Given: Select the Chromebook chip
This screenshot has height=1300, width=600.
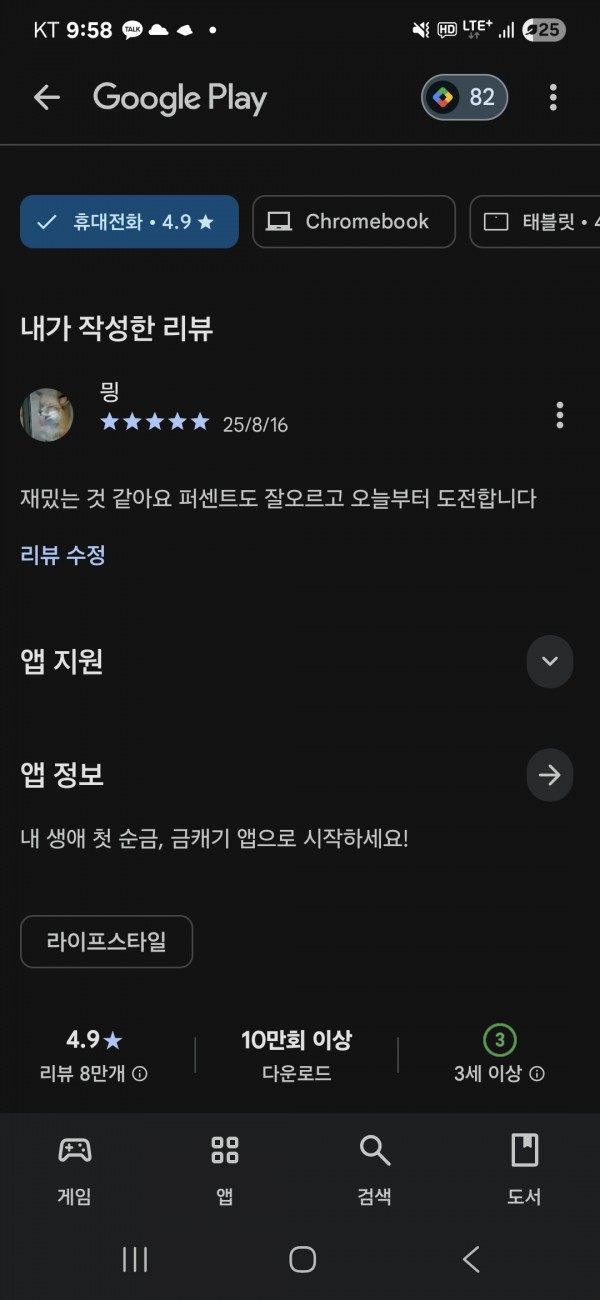Looking at the screenshot, I should 354,222.
